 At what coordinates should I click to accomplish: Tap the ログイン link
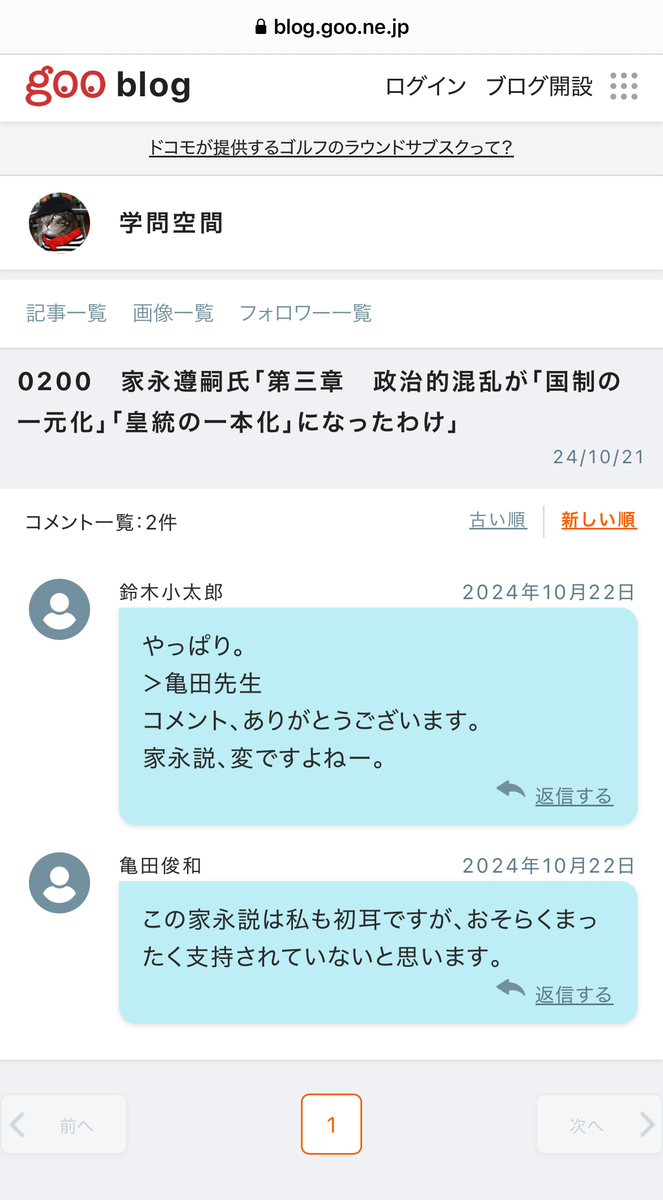(426, 86)
